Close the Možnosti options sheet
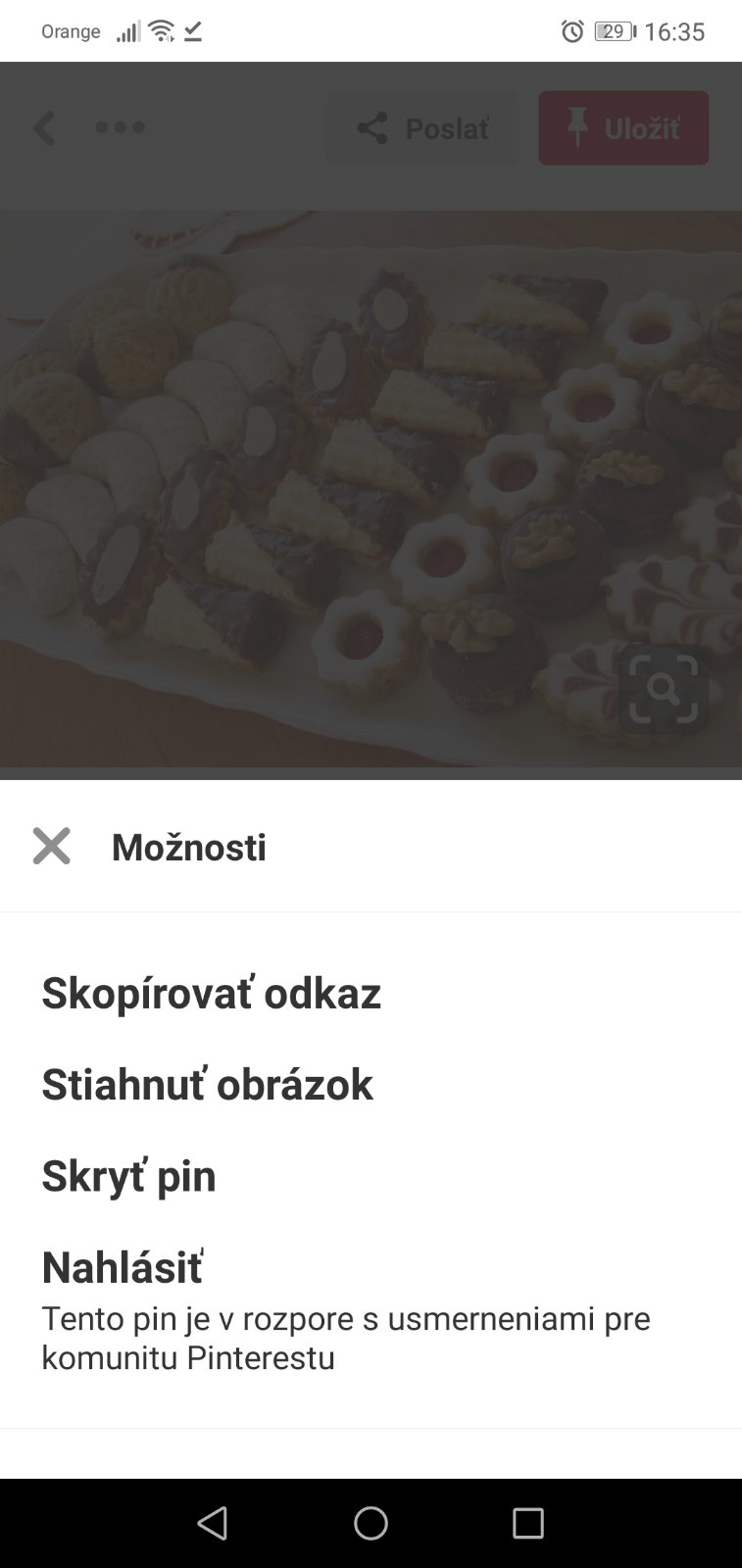This screenshot has width=742, height=1568. pyautogui.click(x=51, y=846)
